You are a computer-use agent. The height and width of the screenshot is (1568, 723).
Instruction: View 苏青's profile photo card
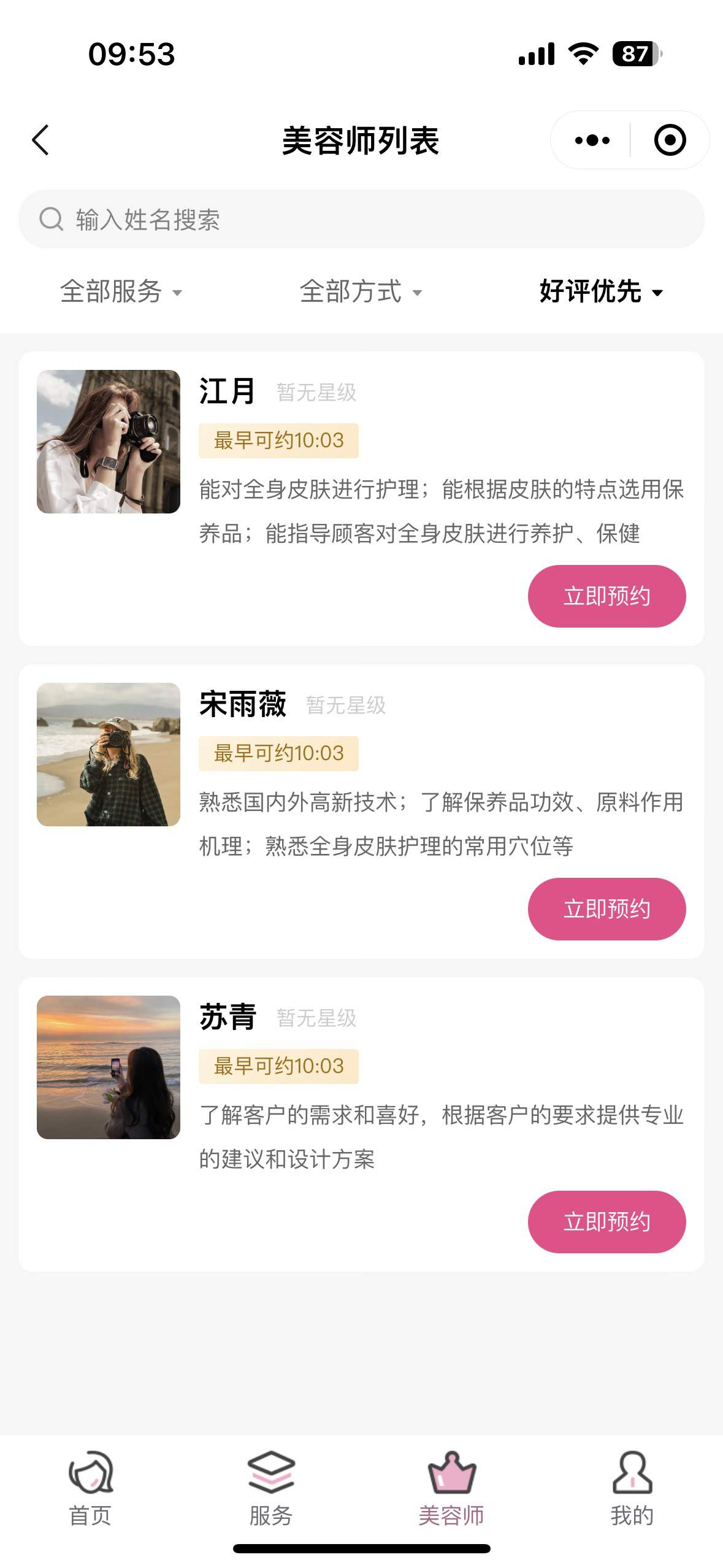(x=109, y=1067)
